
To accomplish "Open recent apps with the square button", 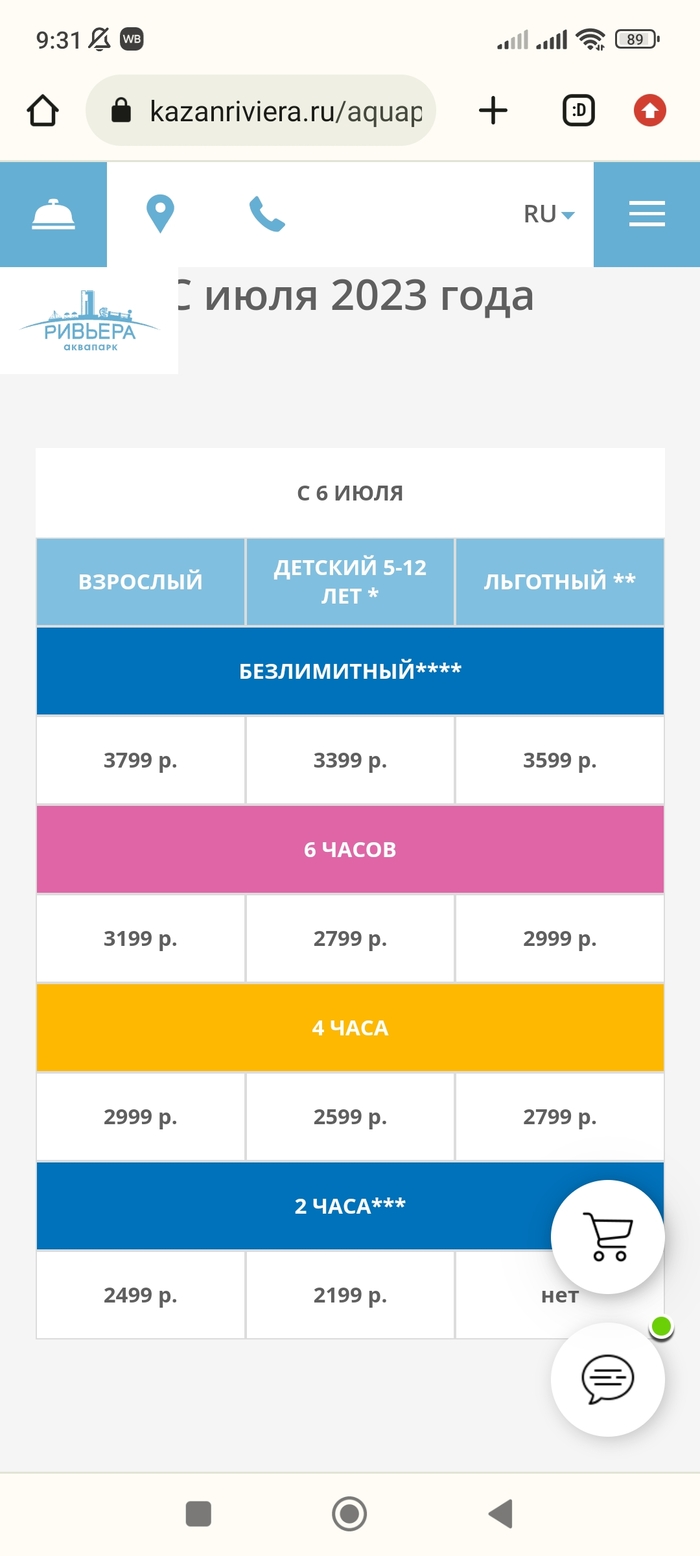I will point(198,1514).
